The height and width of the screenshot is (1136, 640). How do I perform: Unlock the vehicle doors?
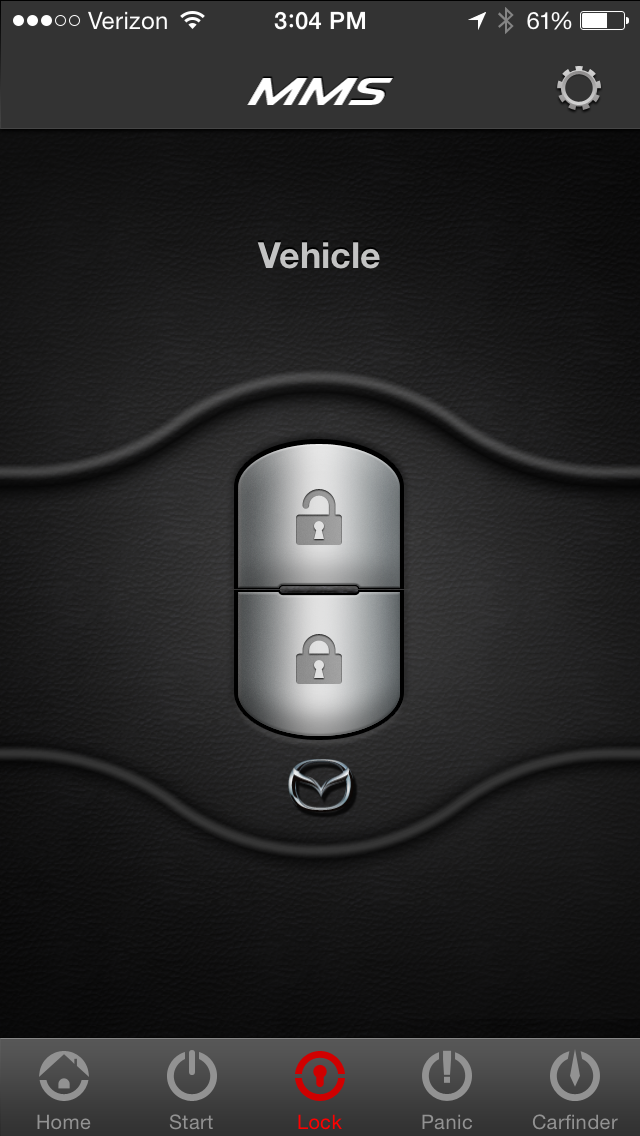319,518
